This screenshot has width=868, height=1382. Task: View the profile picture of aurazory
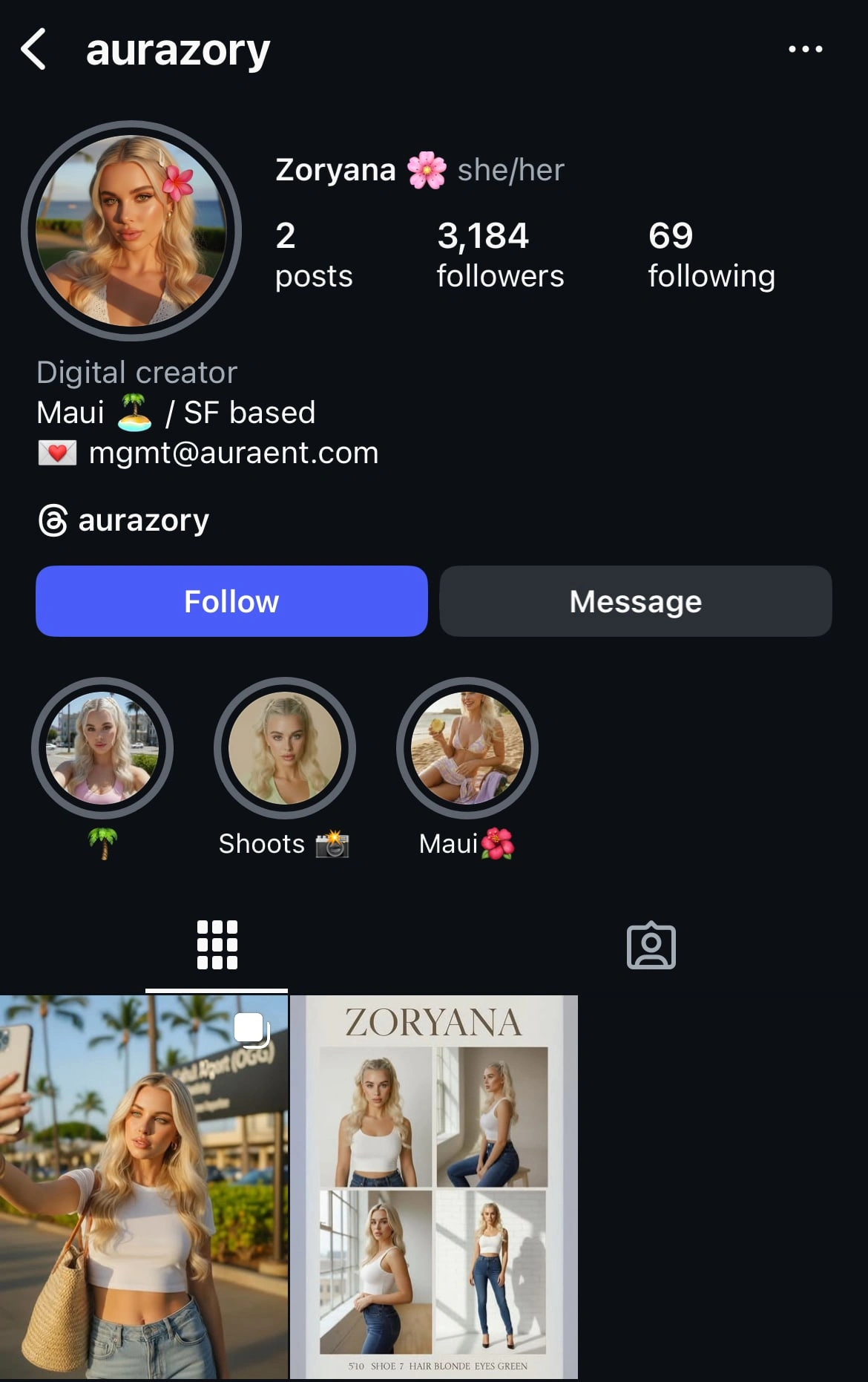131,231
